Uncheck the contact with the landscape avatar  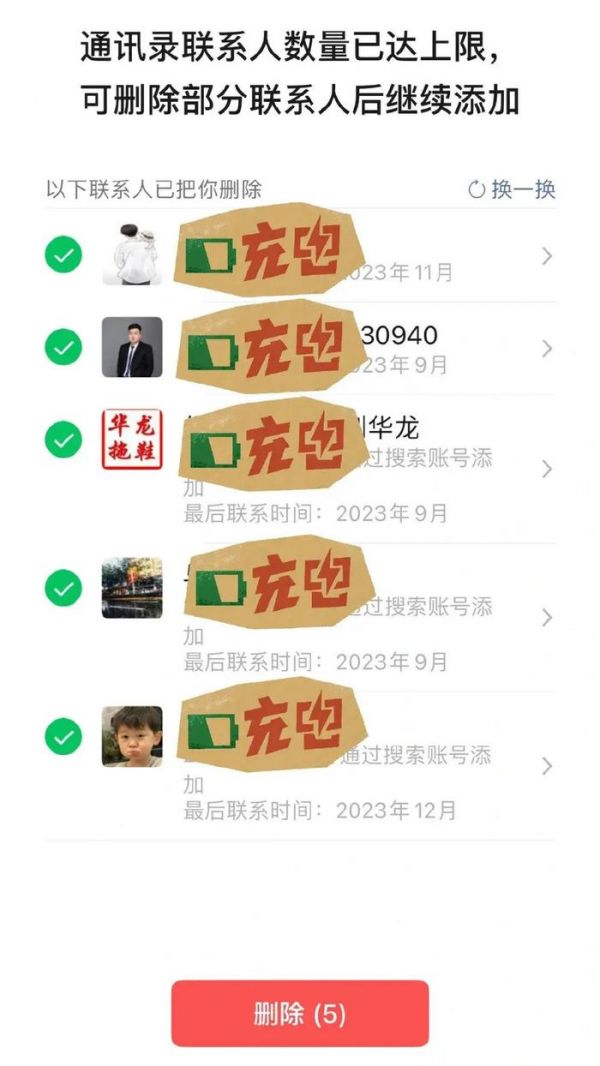tap(64, 587)
